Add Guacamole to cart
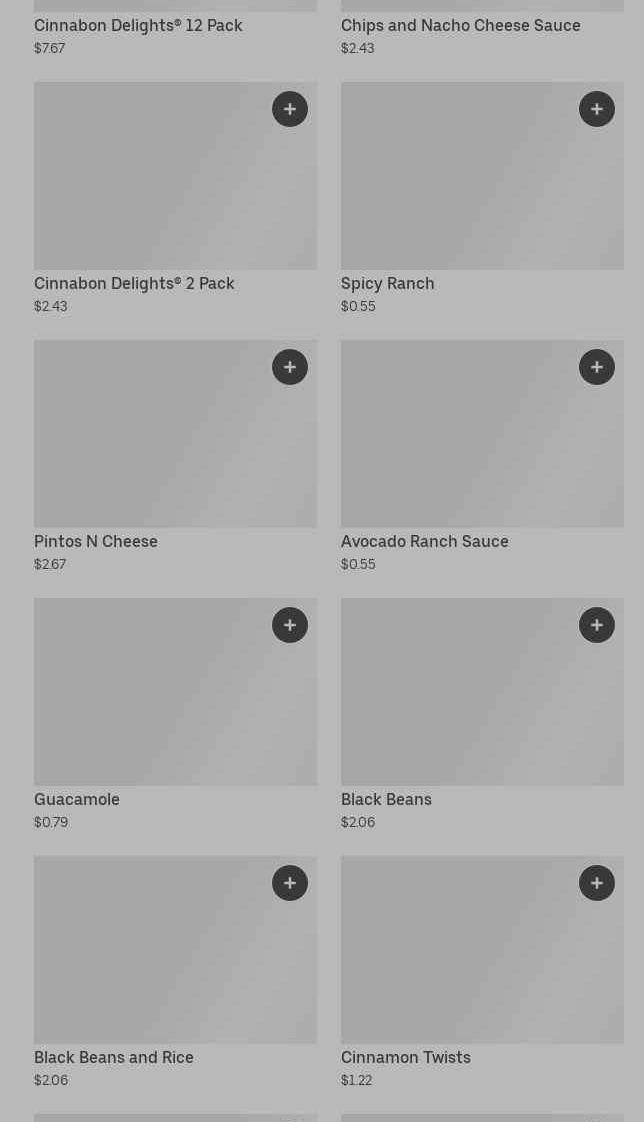The width and height of the screenshot is (644, 1122). click(290, 625)
